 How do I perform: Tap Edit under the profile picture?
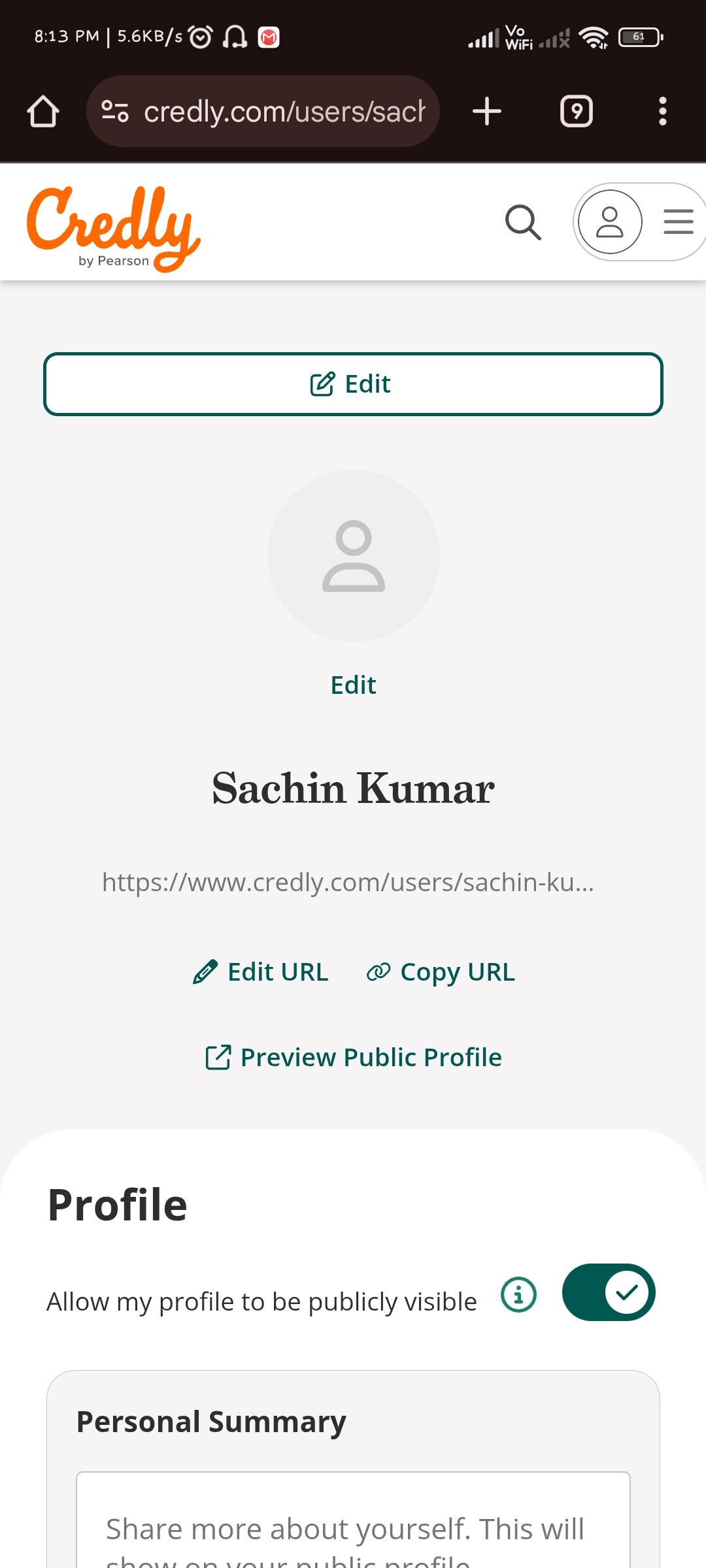point(353,685)
